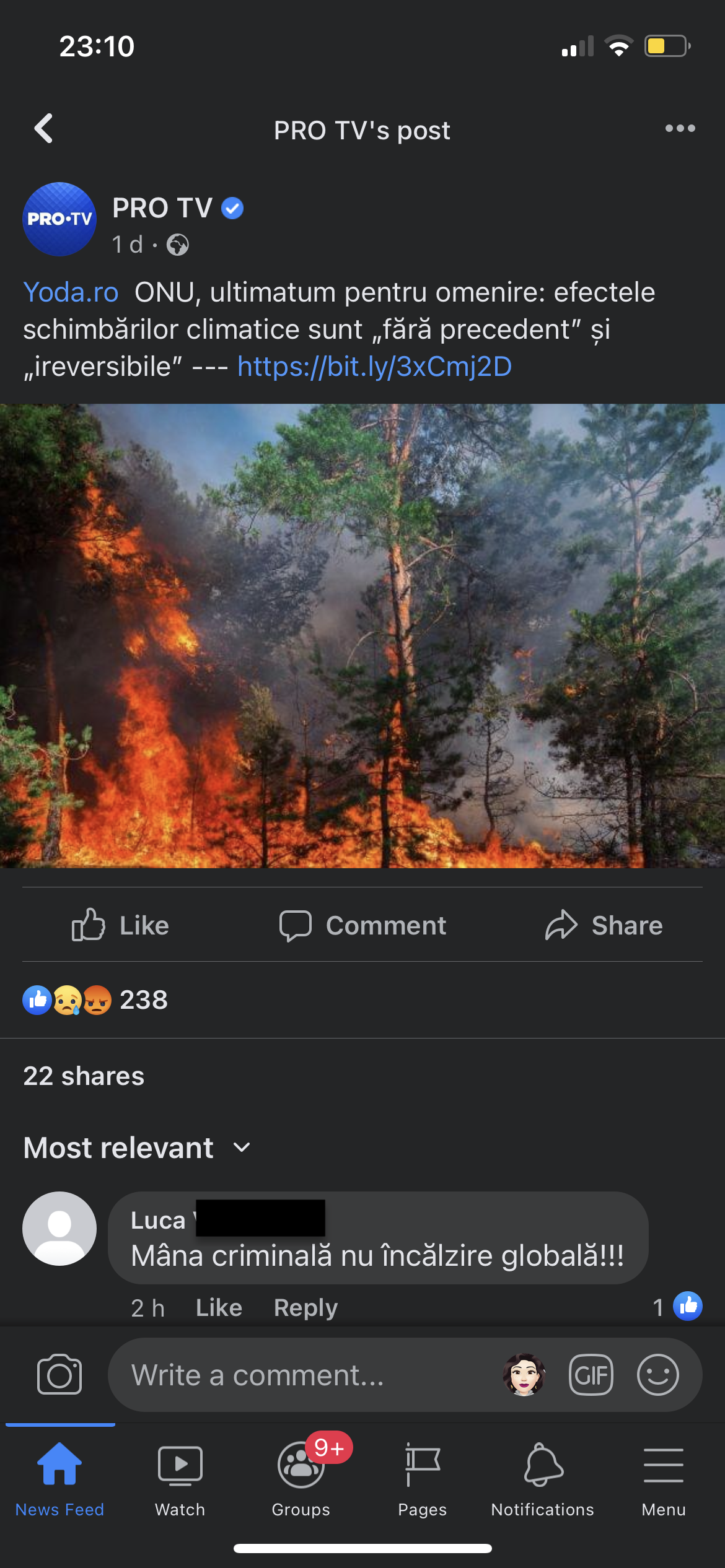Screen dimensions: 725x1568
Task: View the 238 reactions list
Action: pyautogui.click(x=96, y=1000)
